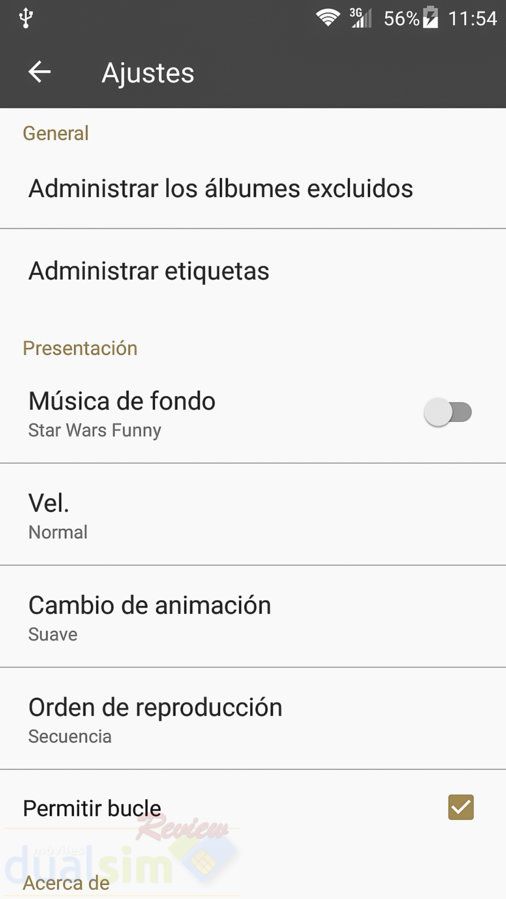Toggle the Música de fondo switch
This screenshot has height=899, width=506.
click(448, 412)
